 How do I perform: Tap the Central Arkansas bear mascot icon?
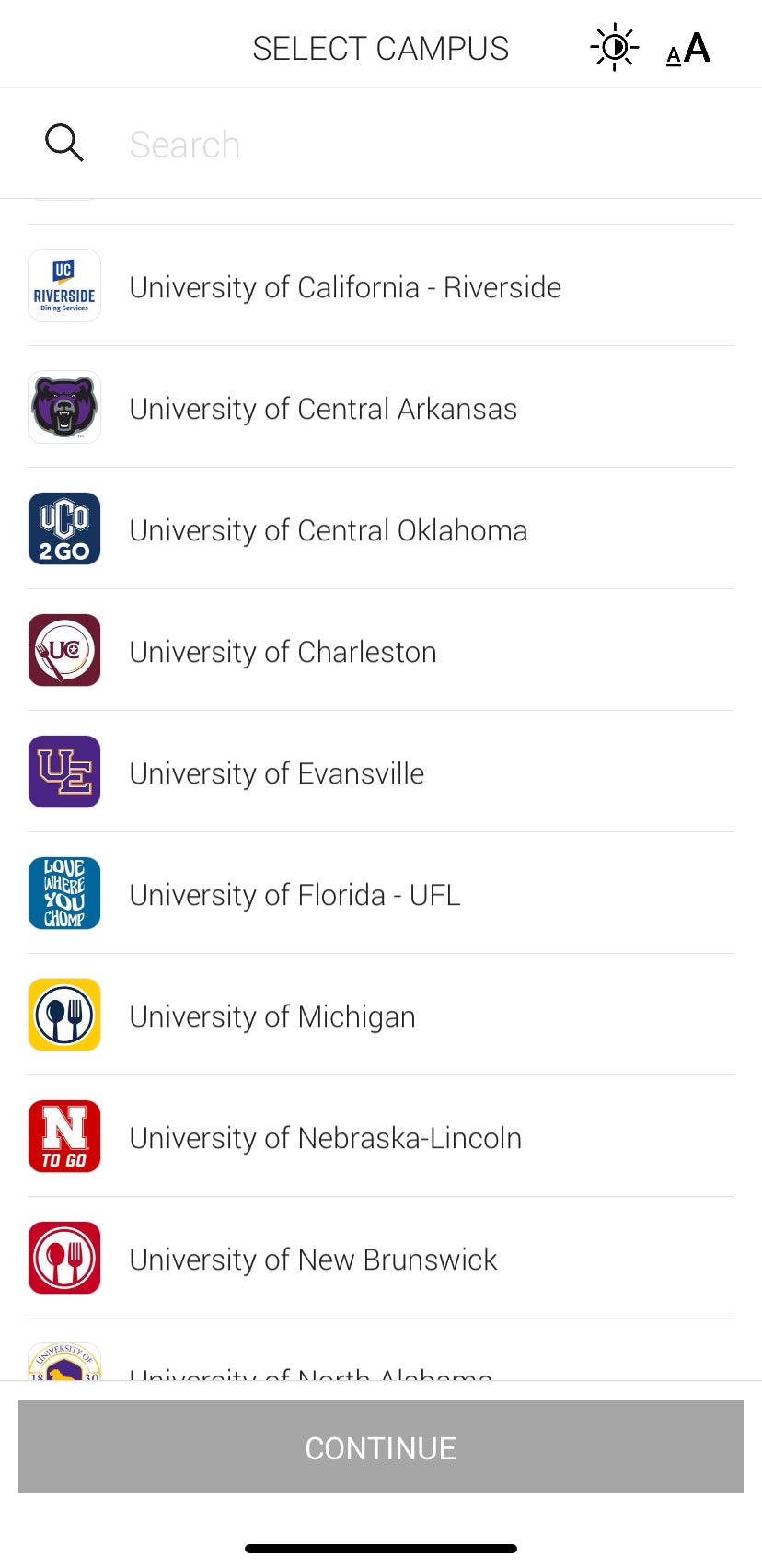(x=63, y=406)
